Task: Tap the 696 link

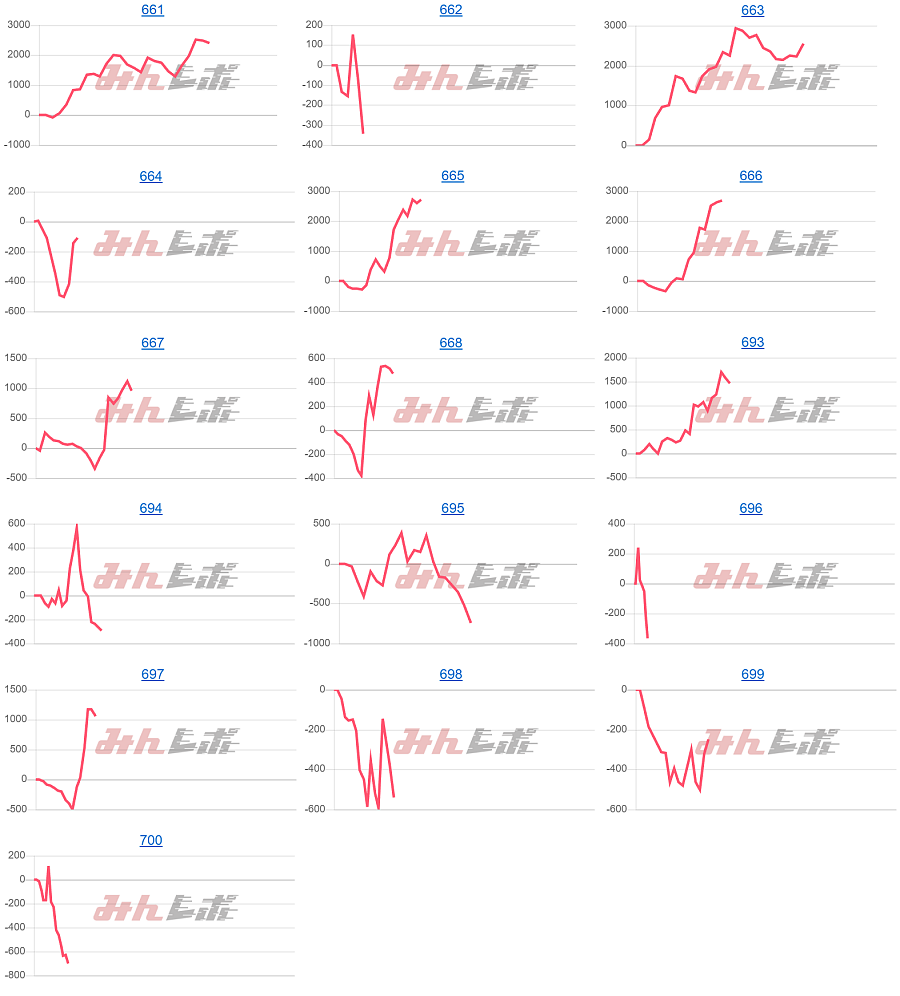Action: [x=751, y=509]
